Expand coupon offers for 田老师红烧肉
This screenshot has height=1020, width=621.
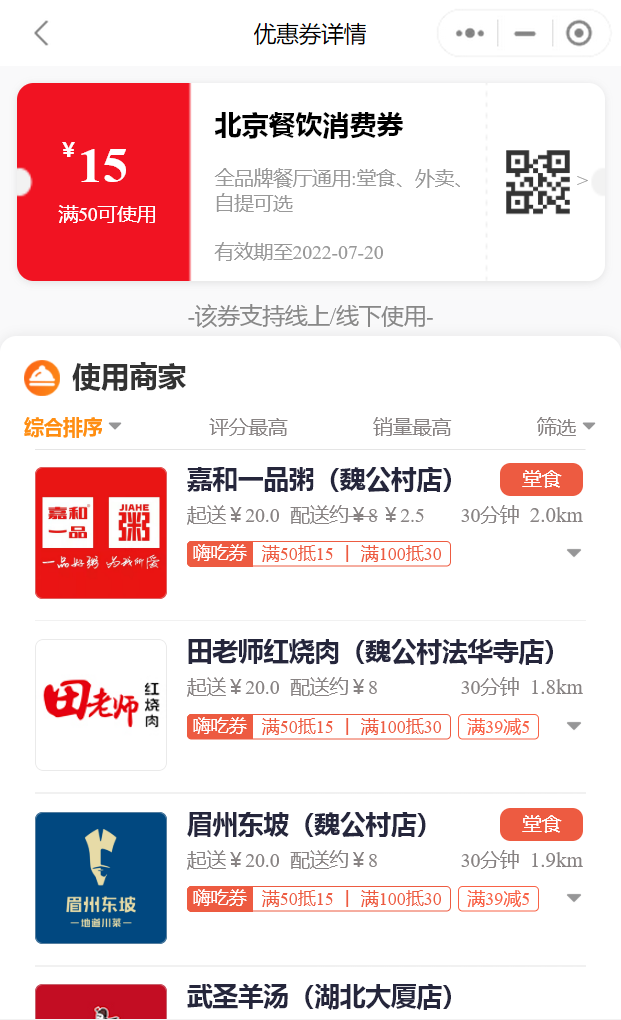click(x=573, y=726)
